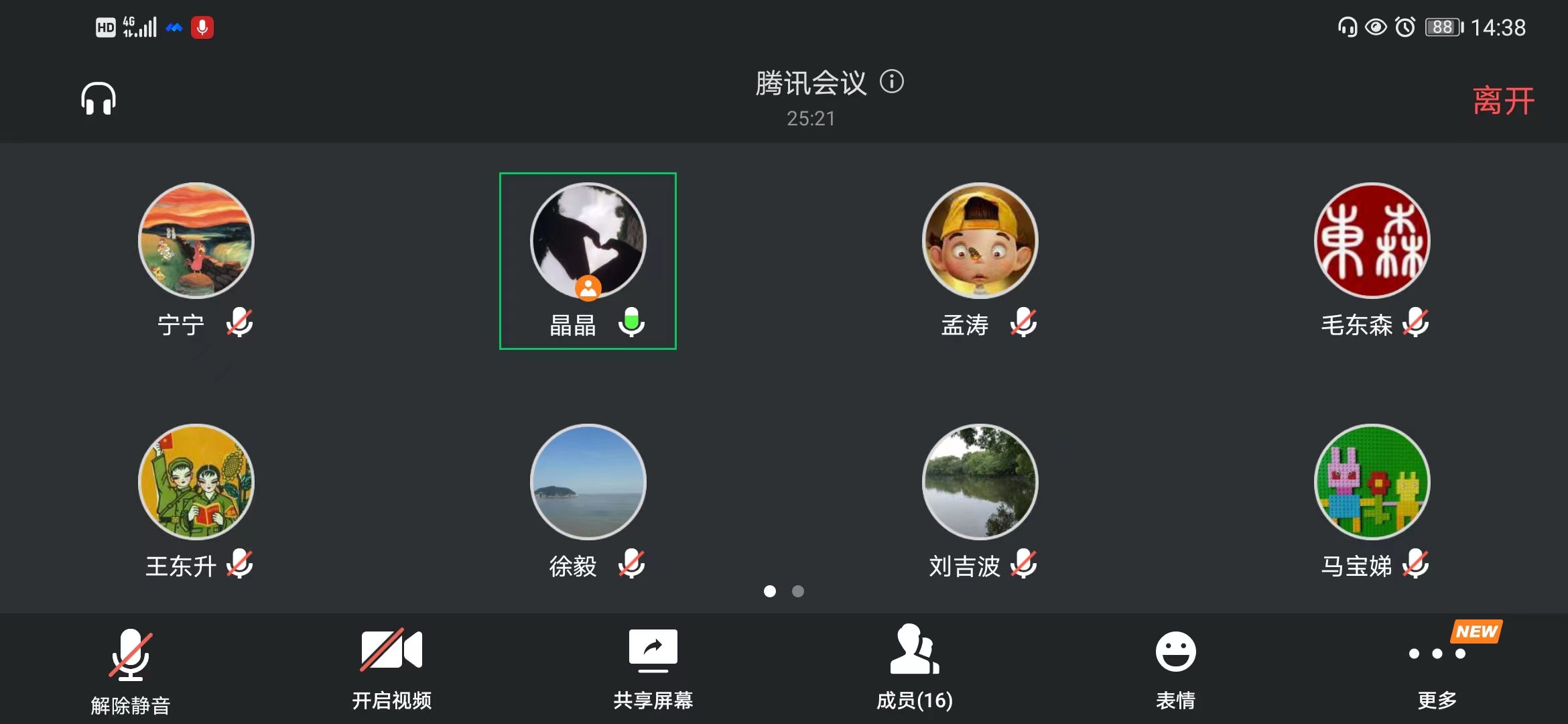
Task: Select the speaking participant 晶晶
Action: pos(588,241)
